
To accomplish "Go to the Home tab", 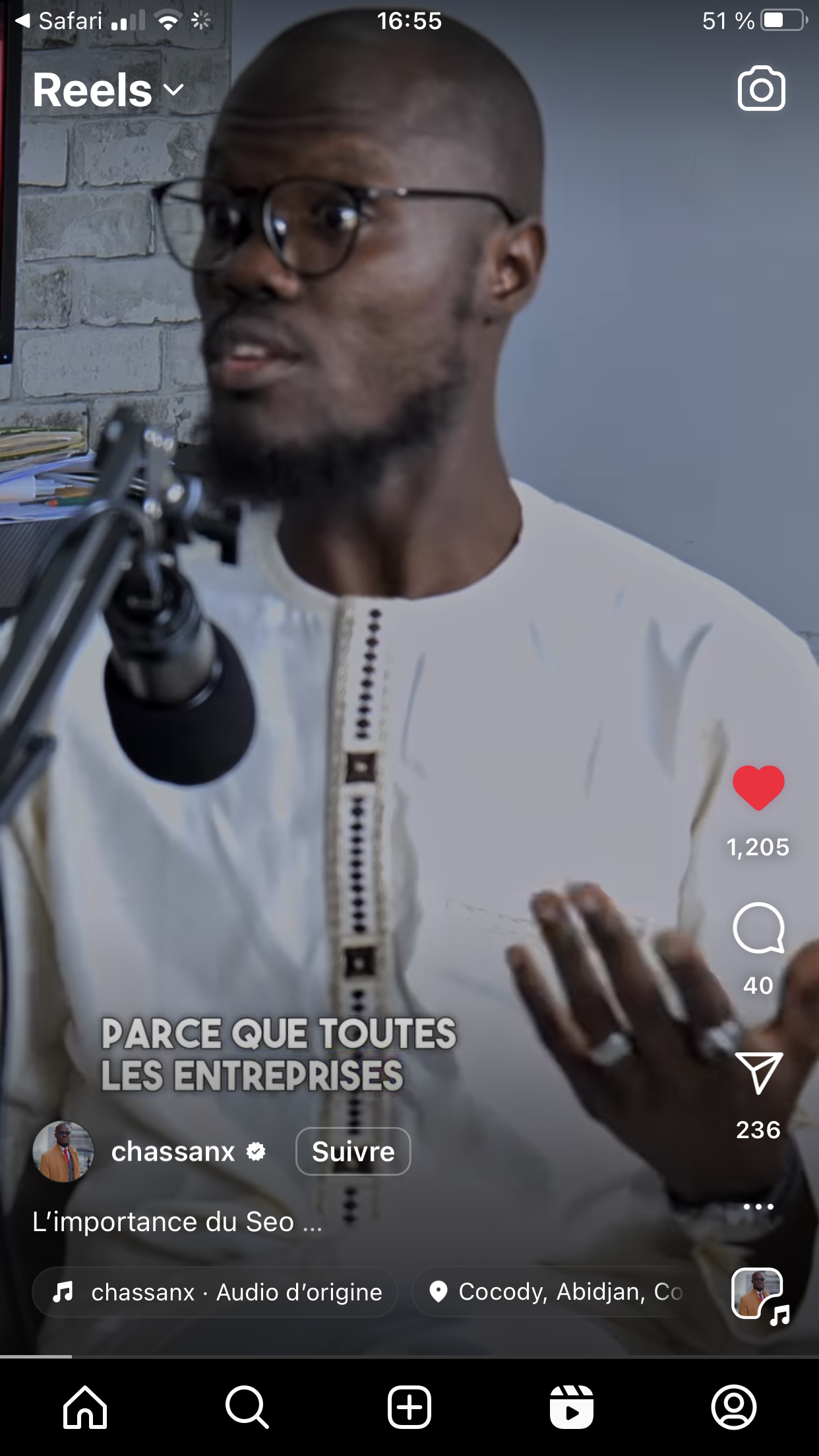I will coord(85,1407).
